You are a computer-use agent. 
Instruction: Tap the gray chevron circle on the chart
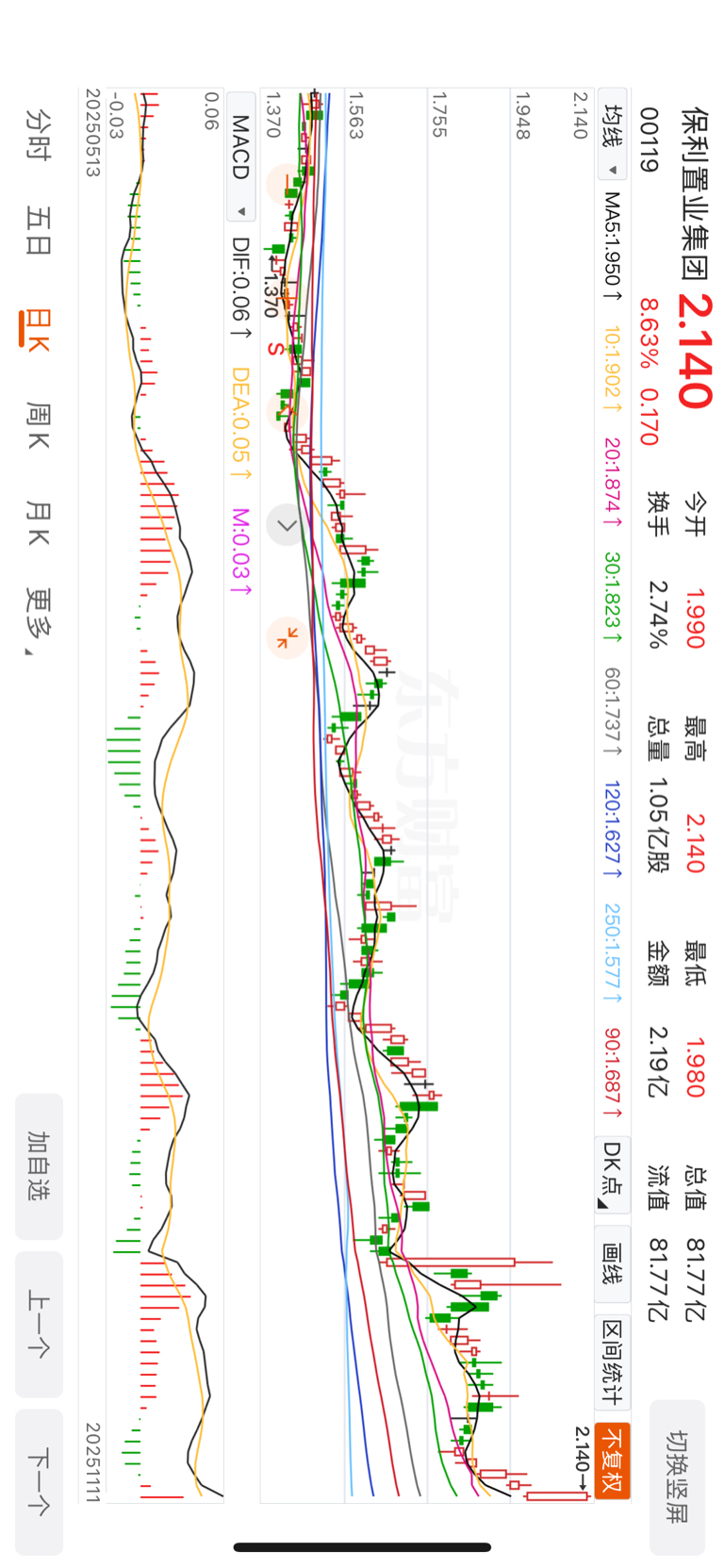point(287,525)
